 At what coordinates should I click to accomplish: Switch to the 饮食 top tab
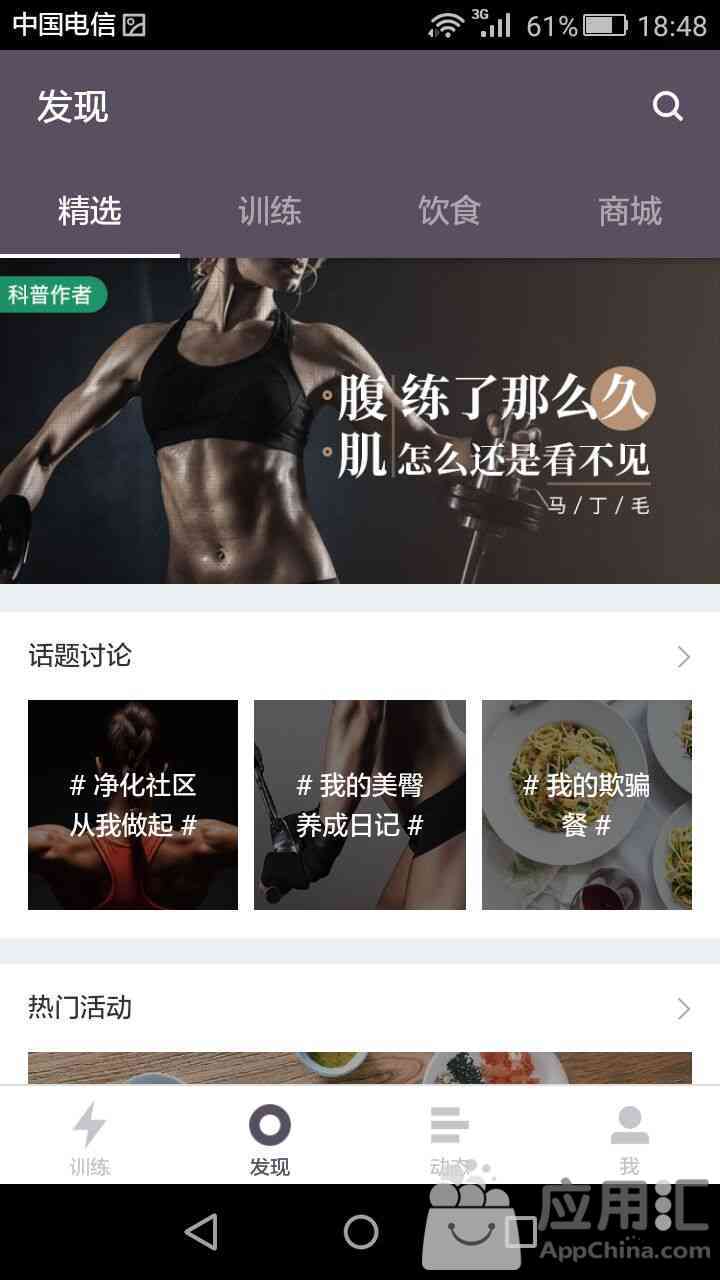(450, 211)
